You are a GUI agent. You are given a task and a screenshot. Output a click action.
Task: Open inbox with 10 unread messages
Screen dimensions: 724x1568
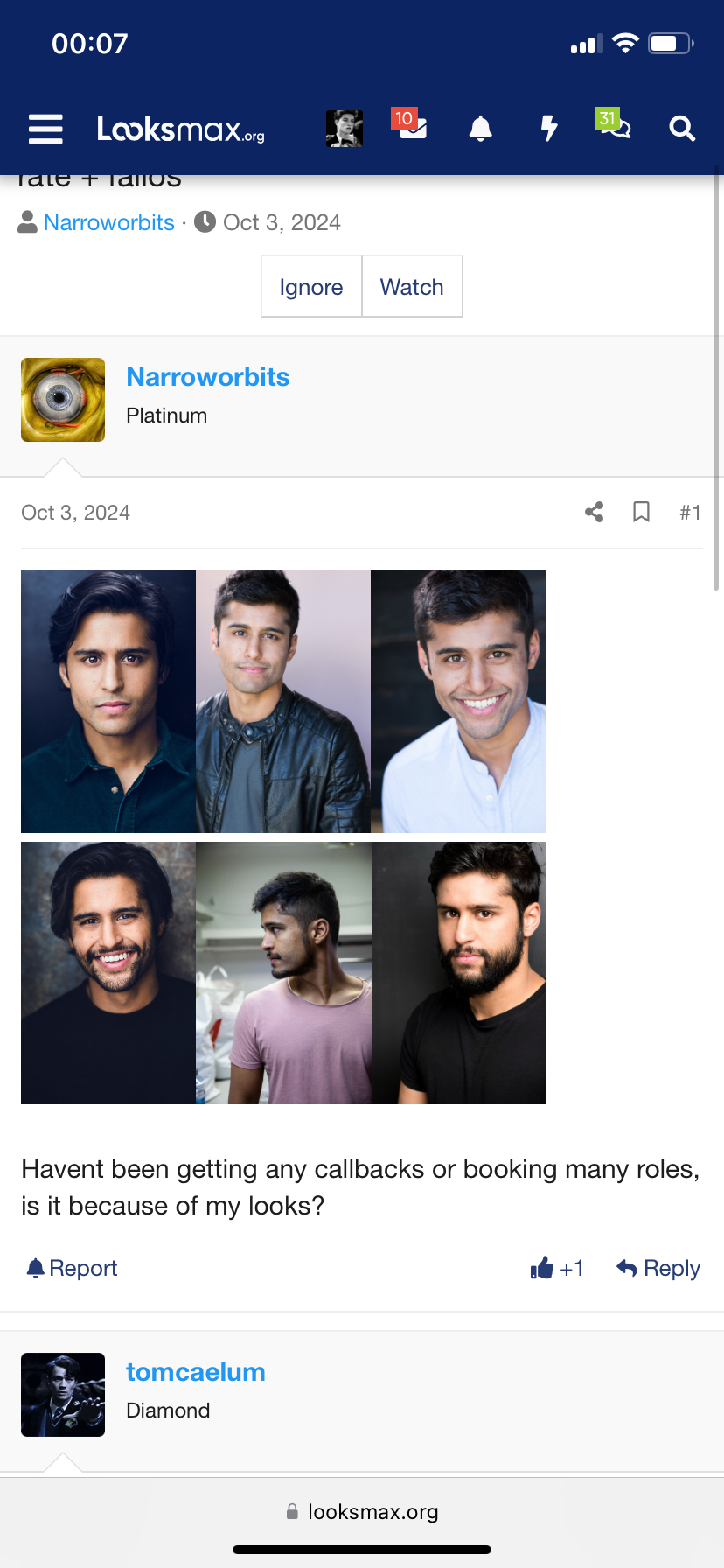[410, 127]
